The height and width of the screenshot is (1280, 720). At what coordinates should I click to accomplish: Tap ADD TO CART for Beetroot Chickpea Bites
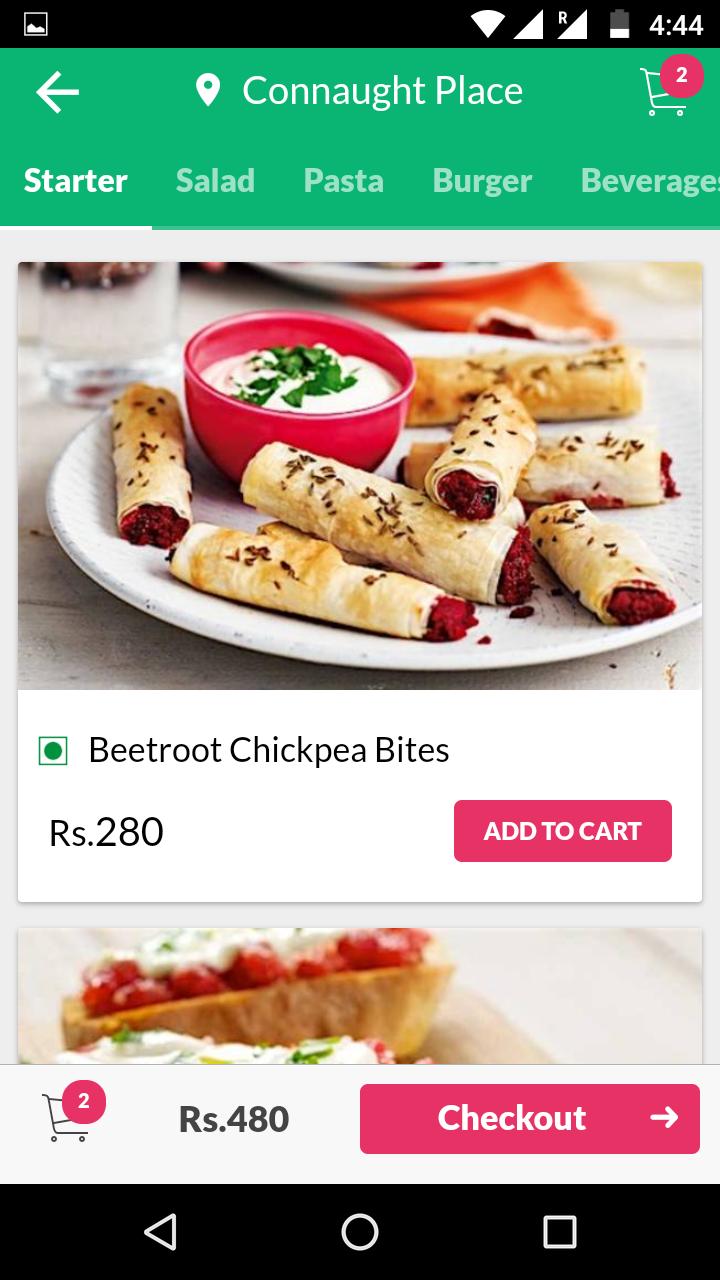point(562,830)
